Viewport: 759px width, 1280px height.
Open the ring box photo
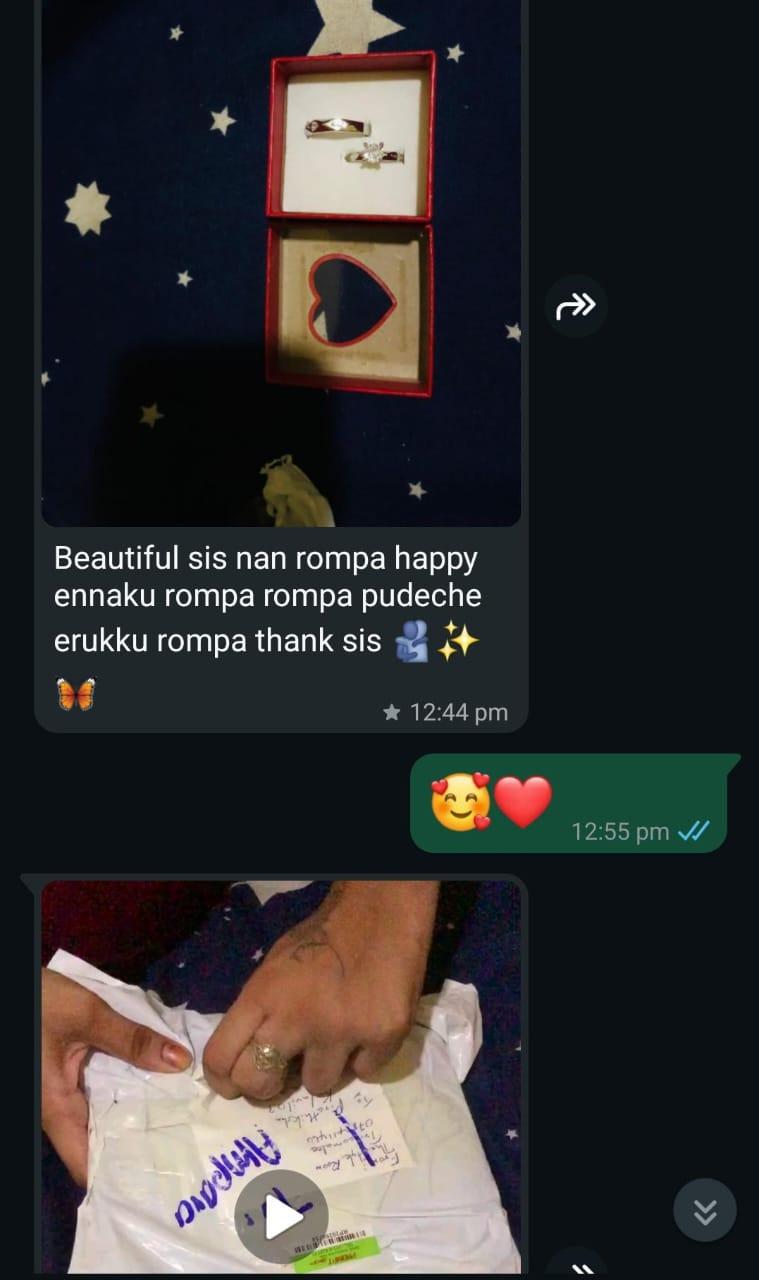pyautogui.click(x=281, y=262)
